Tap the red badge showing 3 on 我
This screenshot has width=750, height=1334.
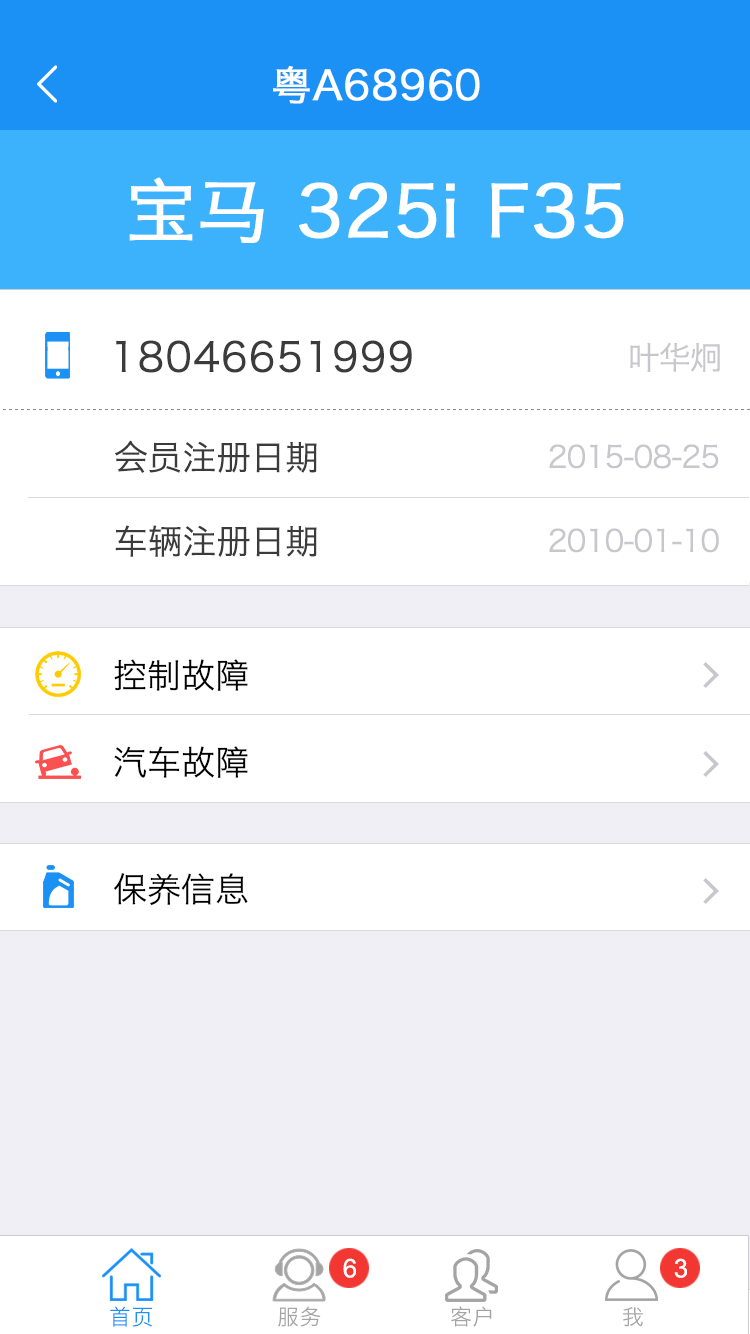(679, 1268)
